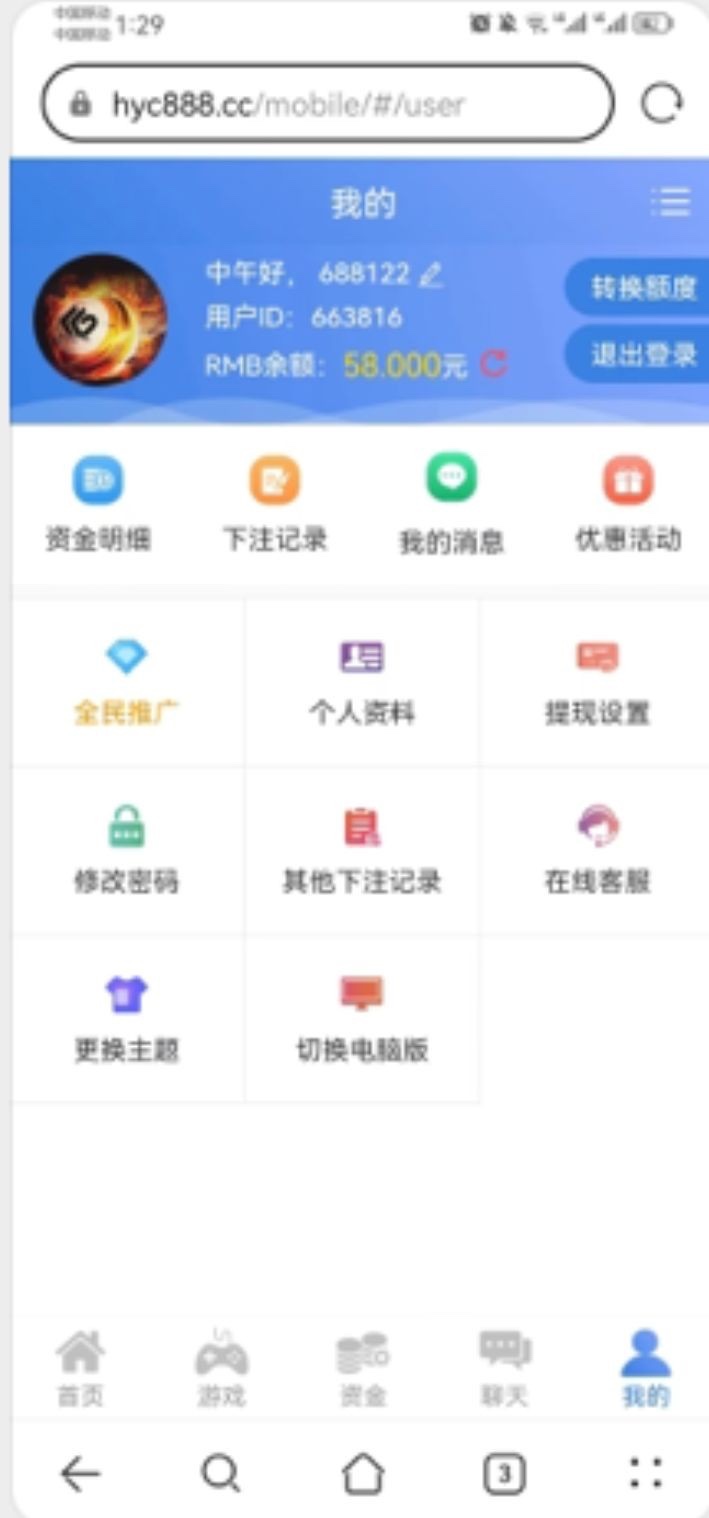Switch to the 游戏 games tab
The width and height of the screenshot is (709, 1518).
point(221,1368)
